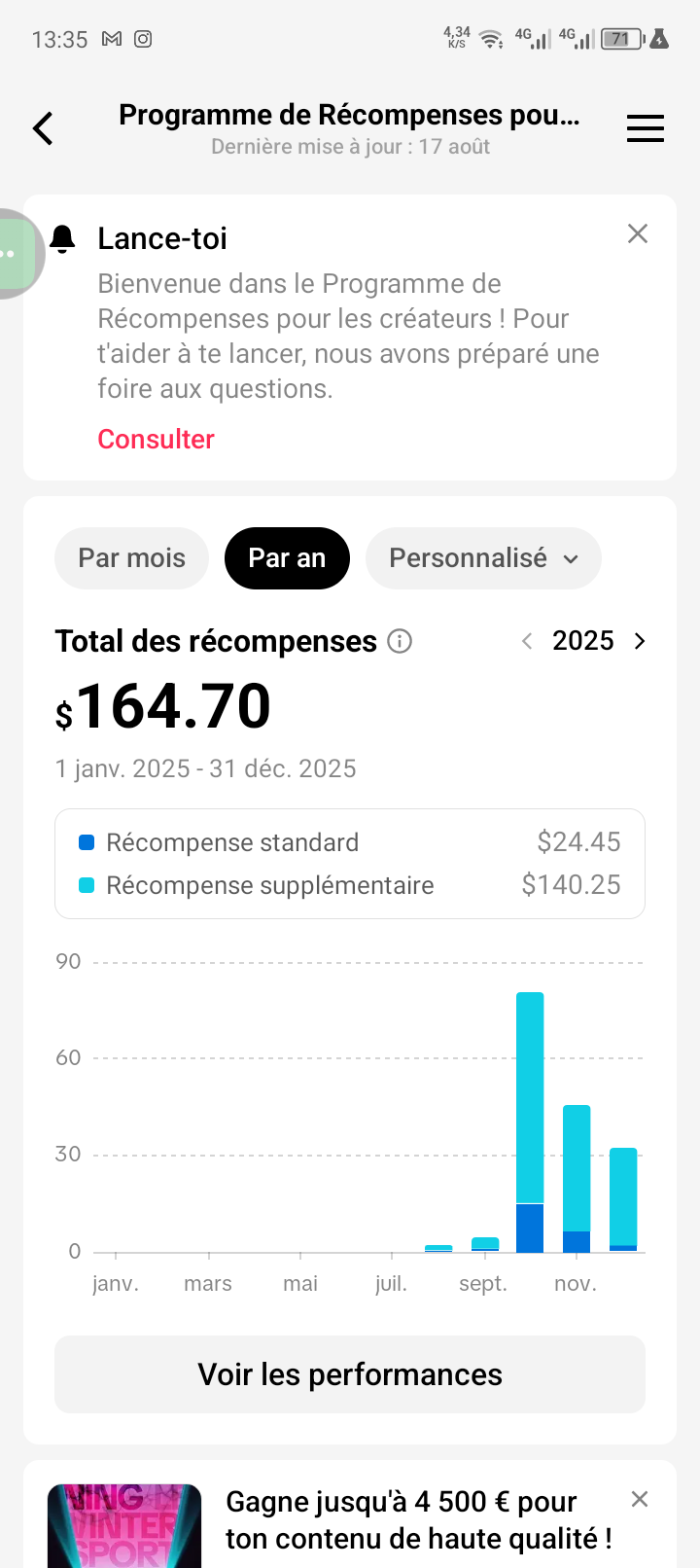The height and width of the screenshot is (1568, 700).
Task: Select the Par an view
Action: pyautogui.click(x=287, y=558)
